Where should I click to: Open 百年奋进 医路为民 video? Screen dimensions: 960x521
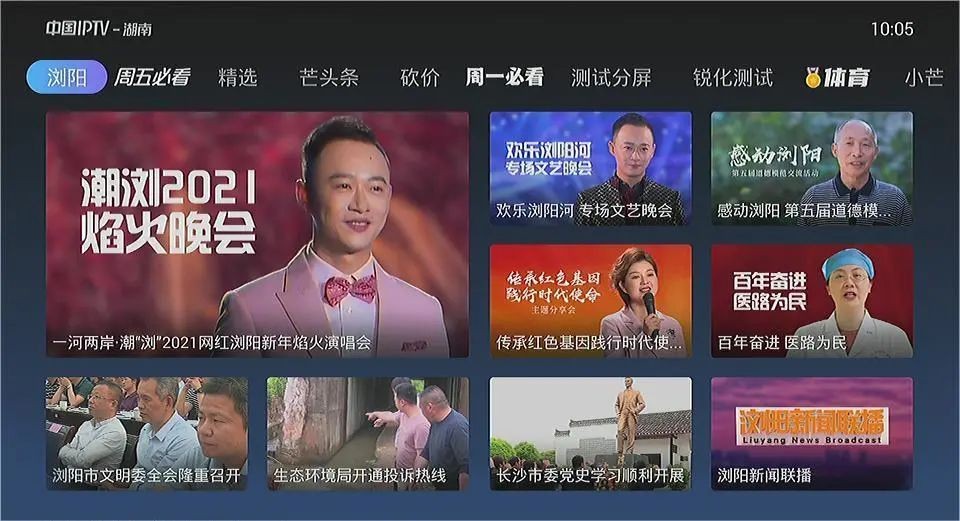coord(812,300)
